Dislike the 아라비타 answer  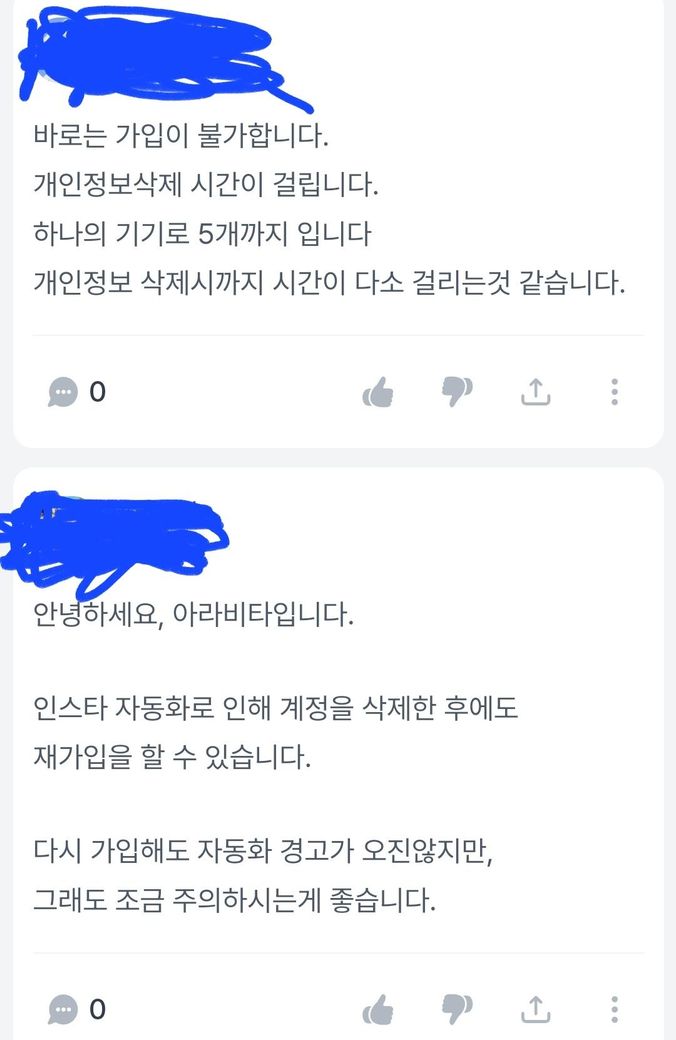457,1009
